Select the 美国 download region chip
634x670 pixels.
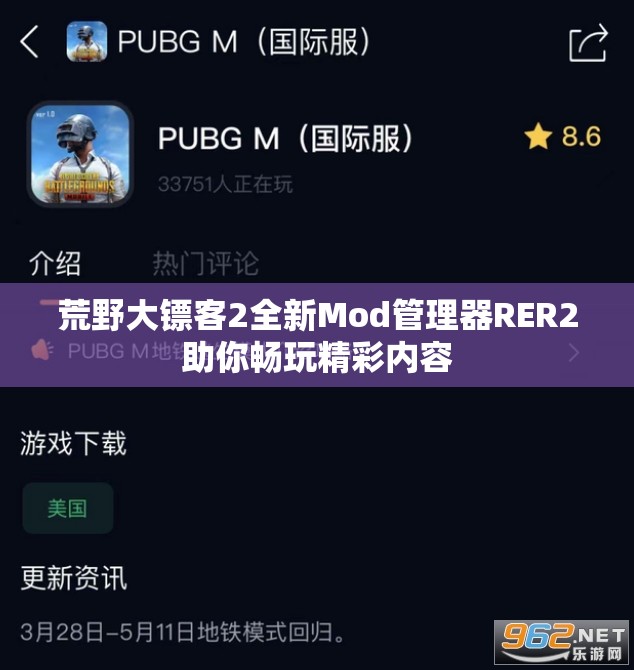click(x=67, y=508)
